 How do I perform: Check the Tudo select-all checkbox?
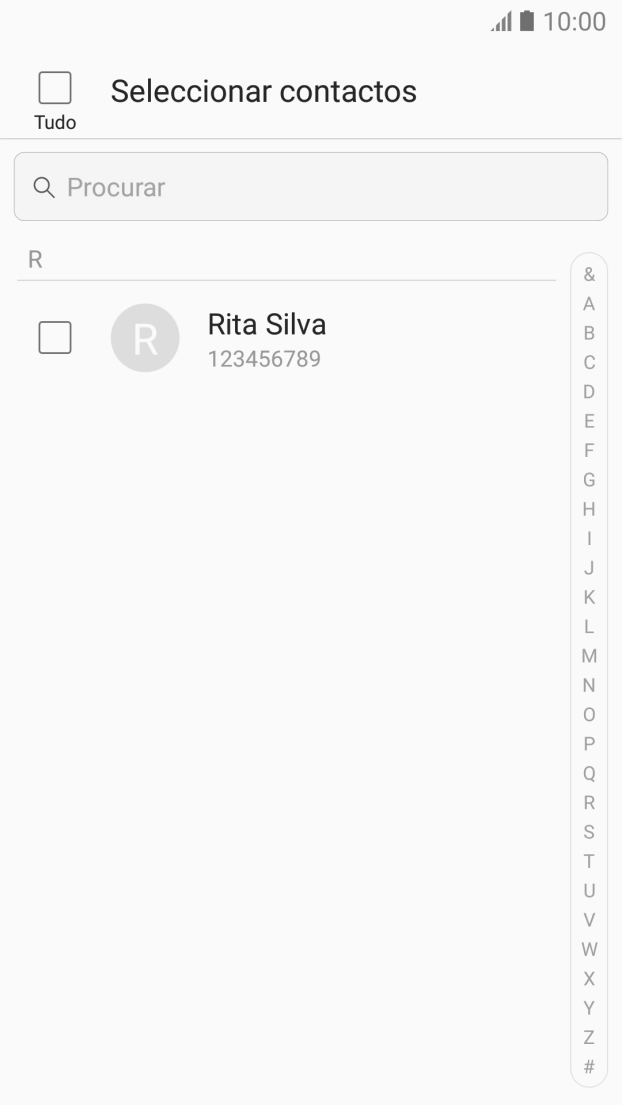(x=55, y=88)
